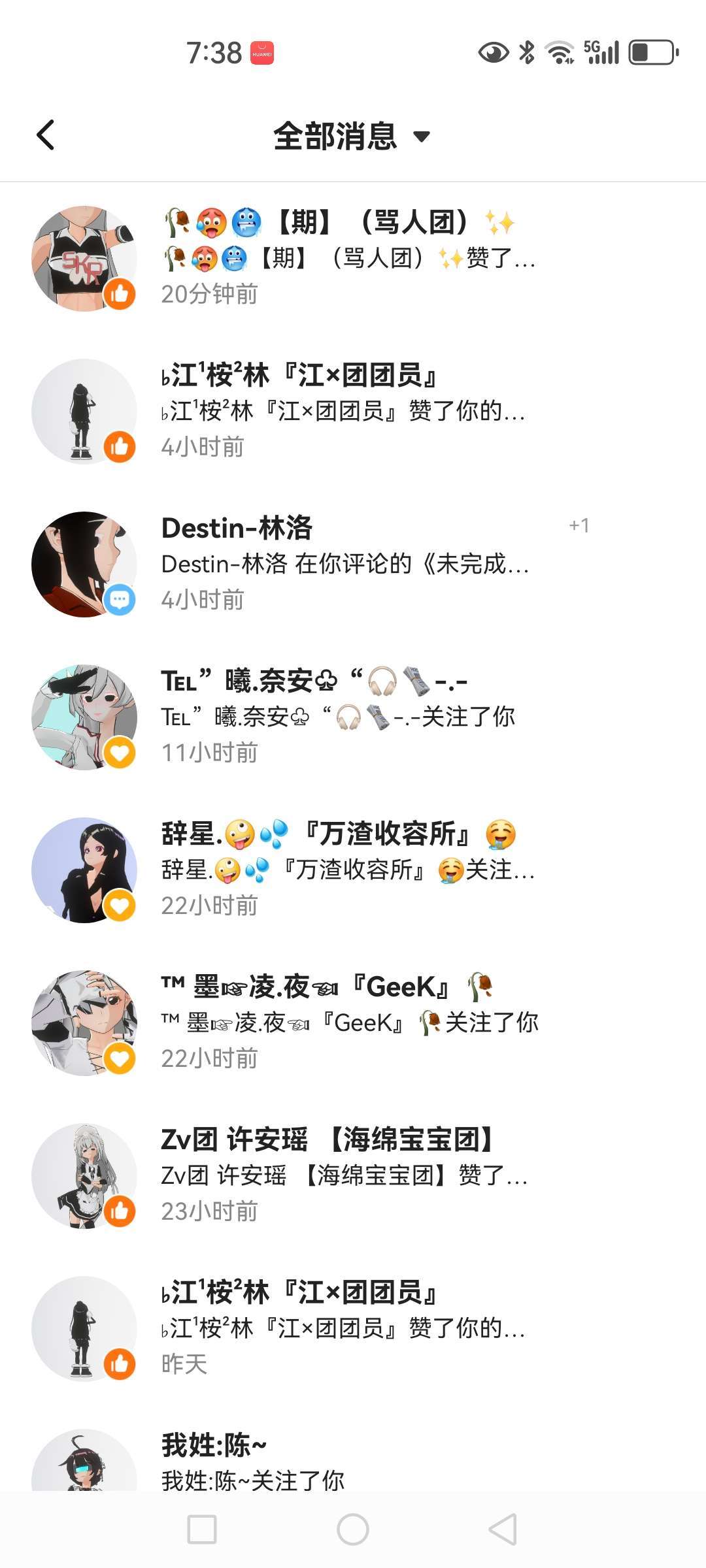Go back using the top-left arrow
The image size is (706, 1568).
[45, 135]
